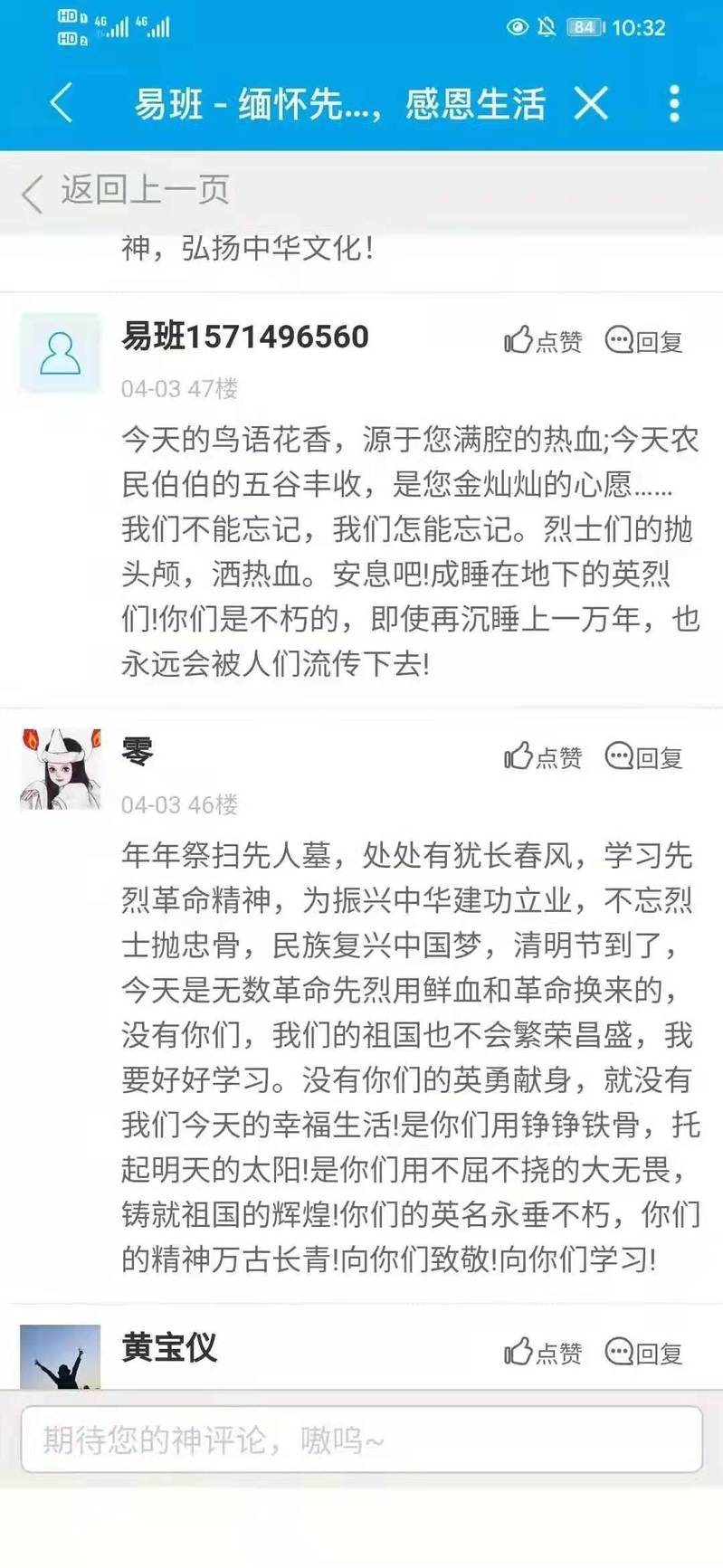Open the profile picture of 零
The image size is (723, 1568).
(x=61, y=768)
